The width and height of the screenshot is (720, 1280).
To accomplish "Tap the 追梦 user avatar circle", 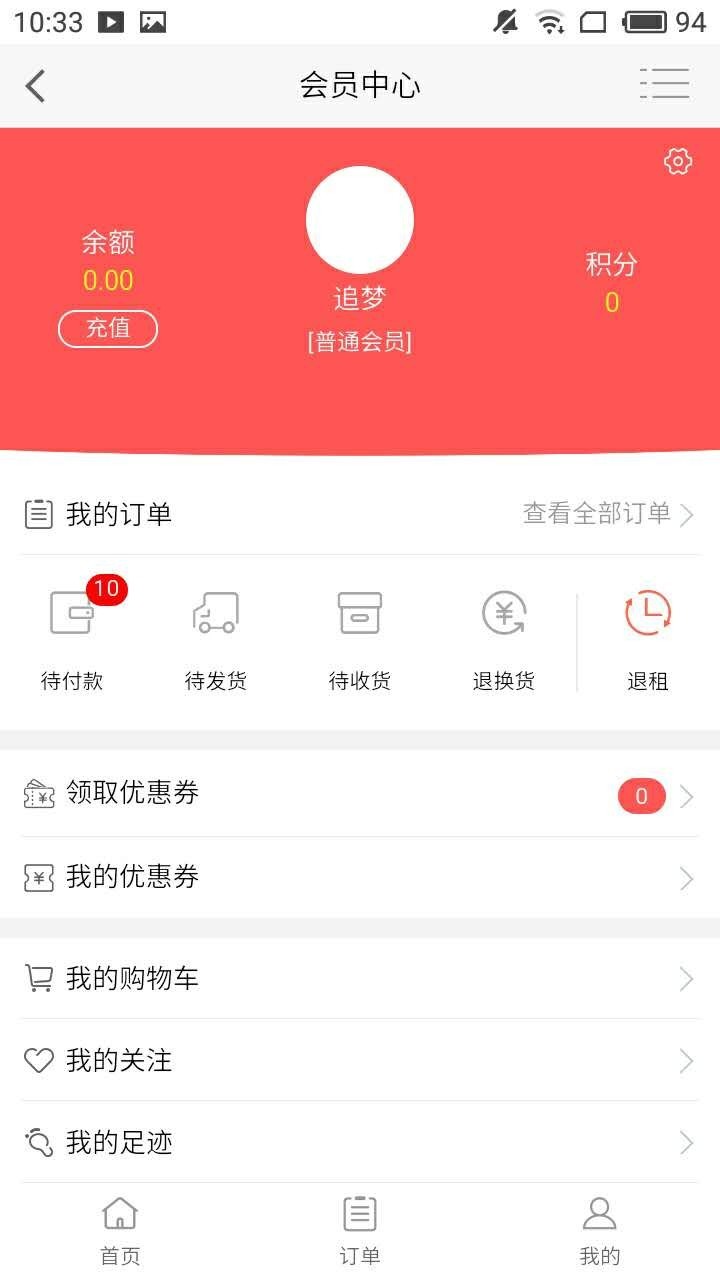I will pyautogui.click(x=360, y=220).
